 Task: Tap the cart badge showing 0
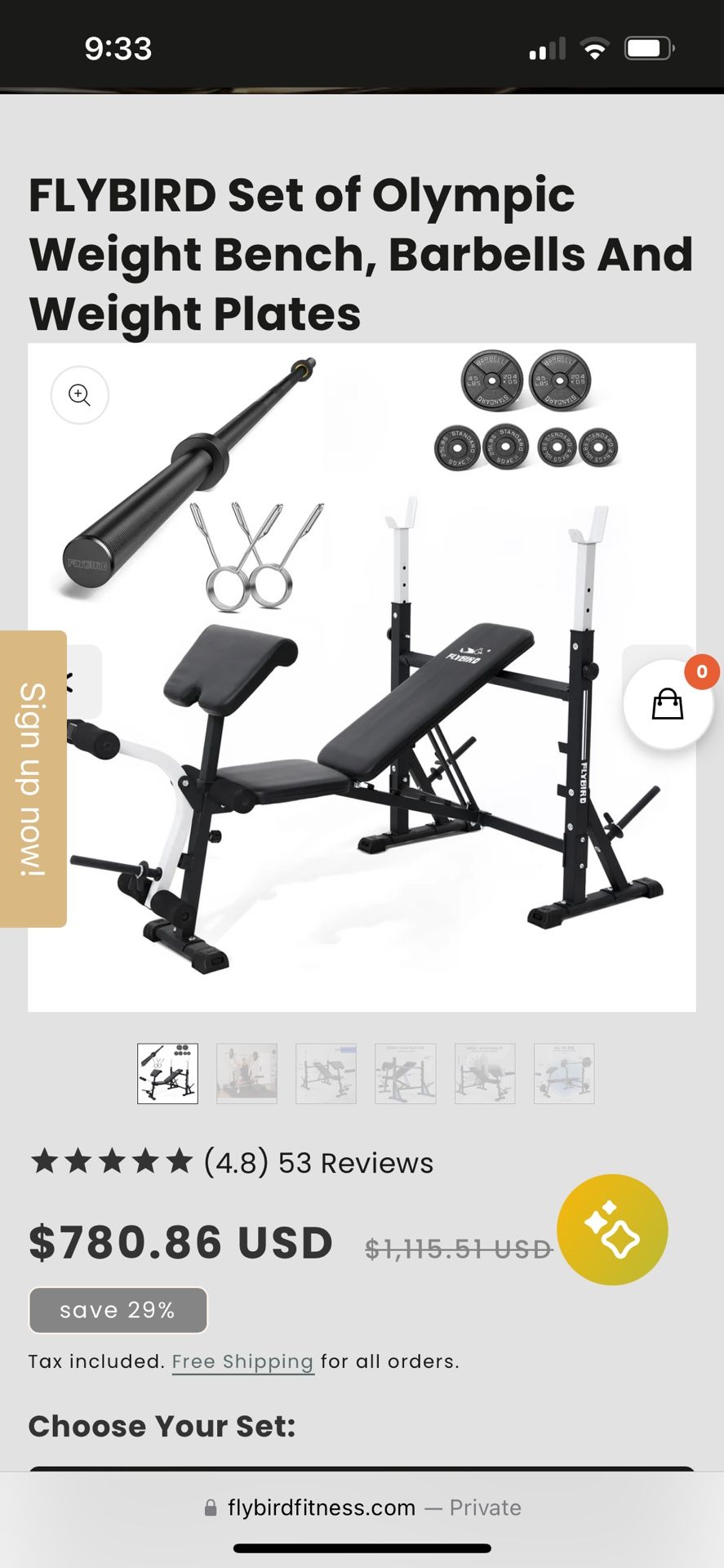click(703, 672)
